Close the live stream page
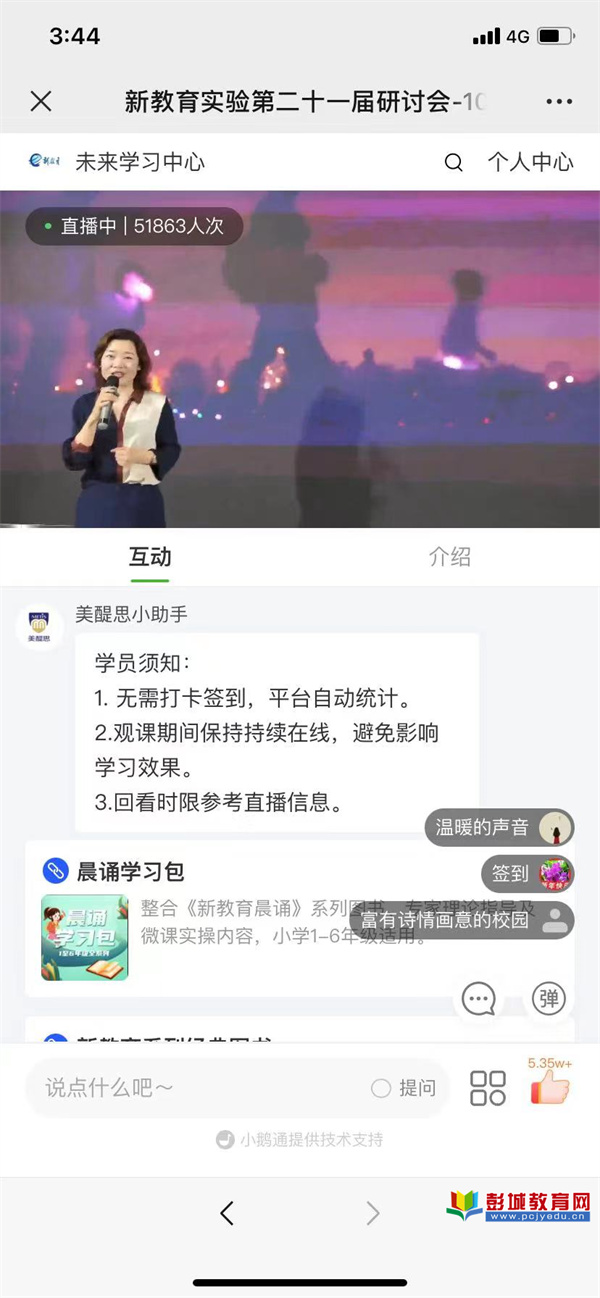This screenshot has width=600, height=1298. (x=41, y=101)
